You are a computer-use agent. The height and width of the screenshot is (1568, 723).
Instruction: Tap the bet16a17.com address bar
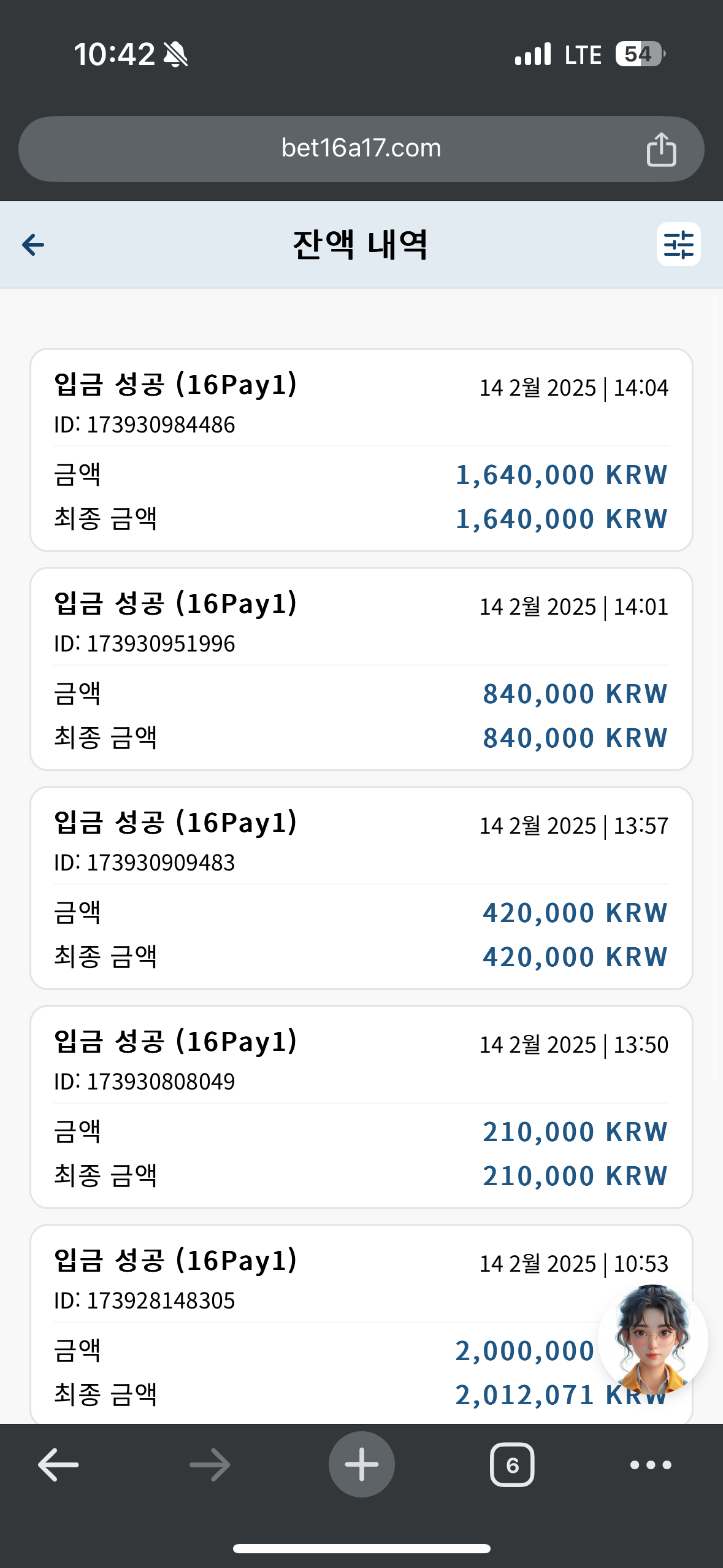point(361,148)
